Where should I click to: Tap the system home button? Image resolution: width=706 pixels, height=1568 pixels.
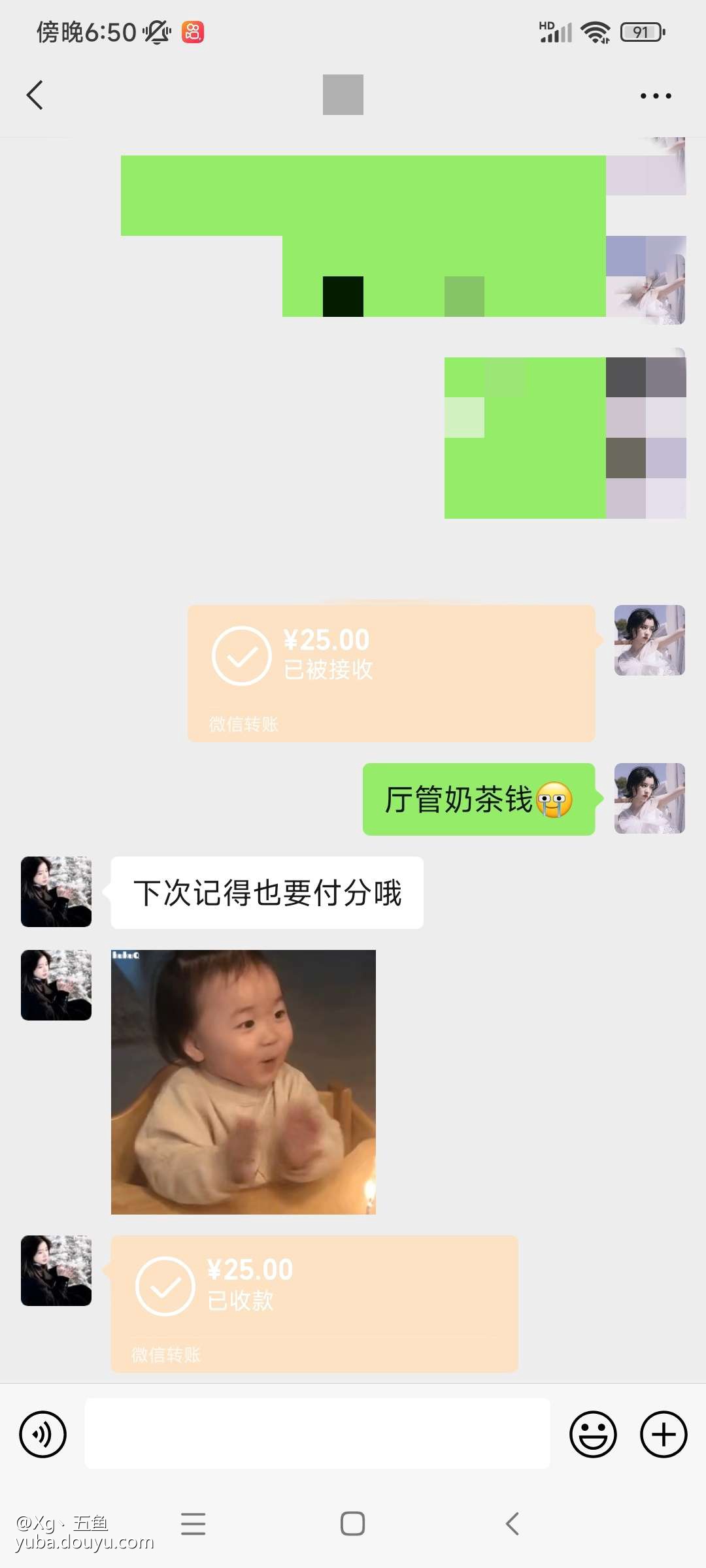352,1524
